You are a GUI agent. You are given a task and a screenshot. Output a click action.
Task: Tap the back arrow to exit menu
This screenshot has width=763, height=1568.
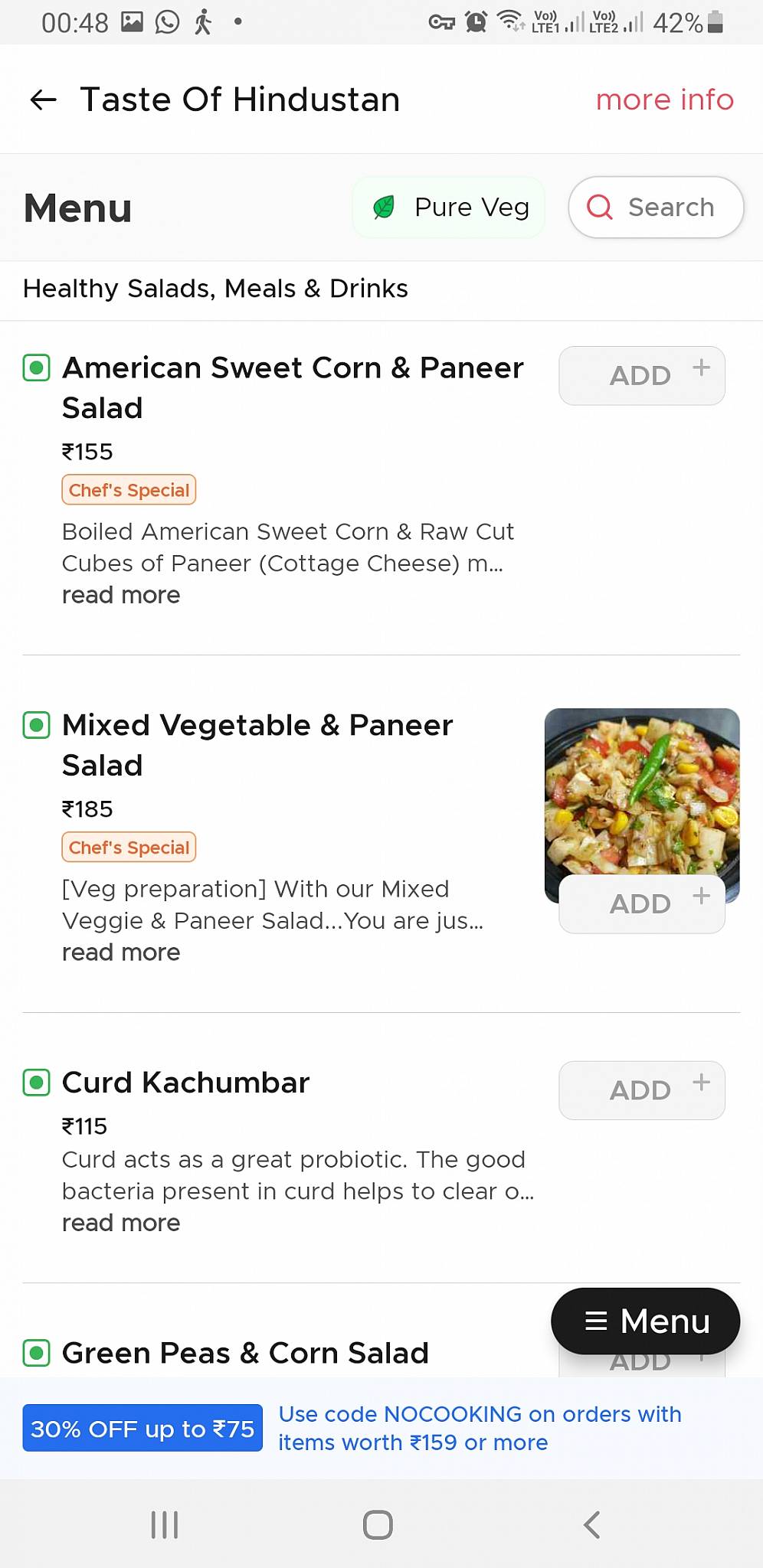(x=44, y=99)
